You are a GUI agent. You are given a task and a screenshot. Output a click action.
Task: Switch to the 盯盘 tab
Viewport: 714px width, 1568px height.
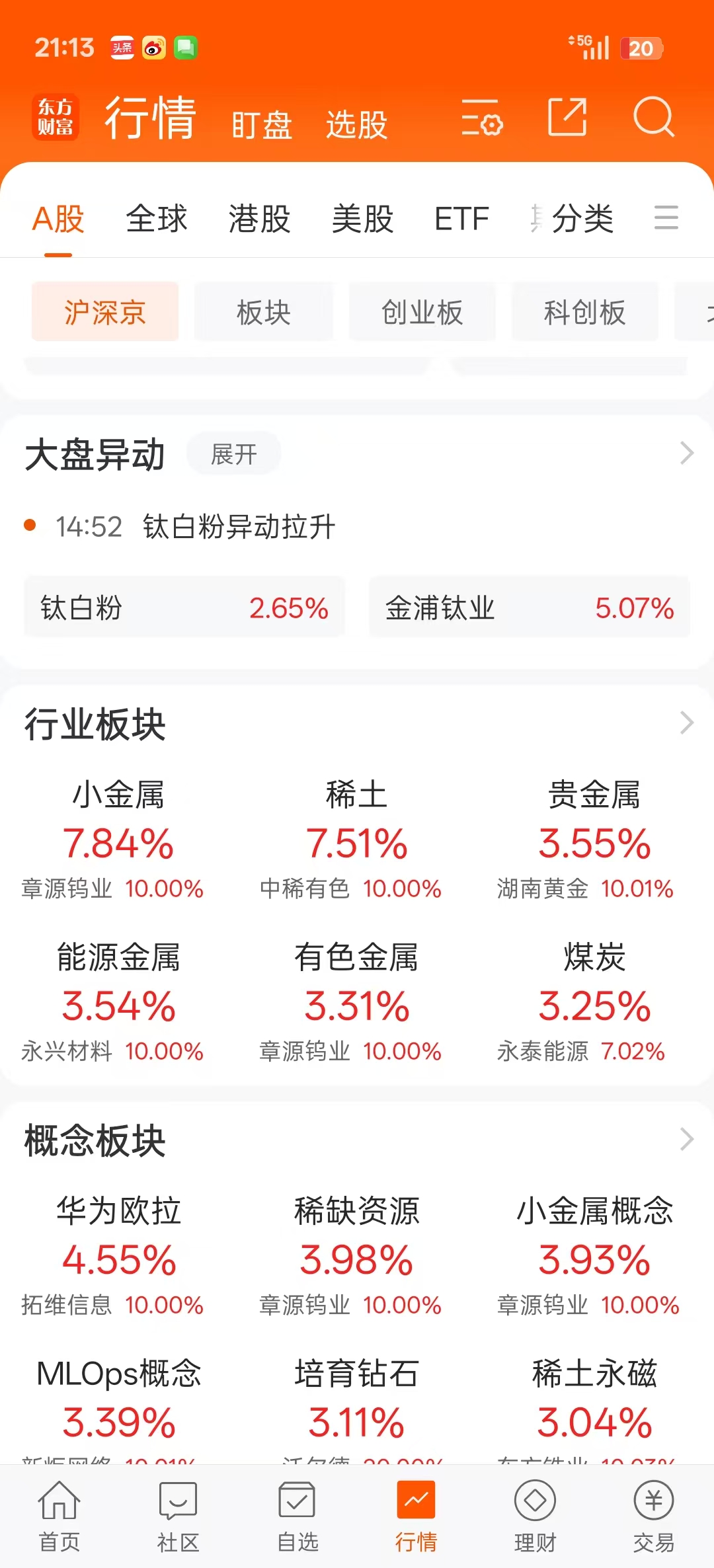tap(262, 124)
